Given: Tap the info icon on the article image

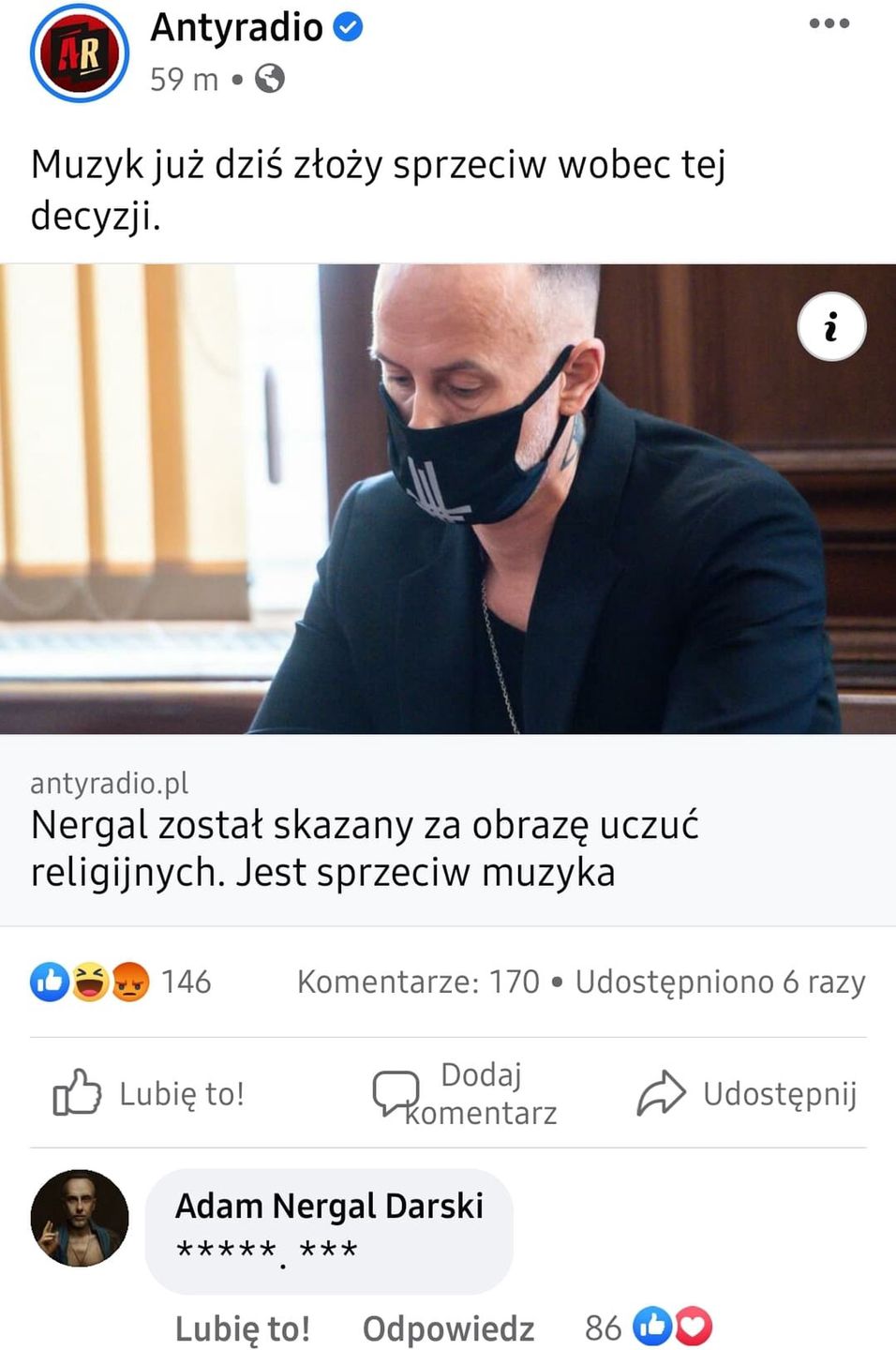Looking at the screenshot, I should (831, 327).
